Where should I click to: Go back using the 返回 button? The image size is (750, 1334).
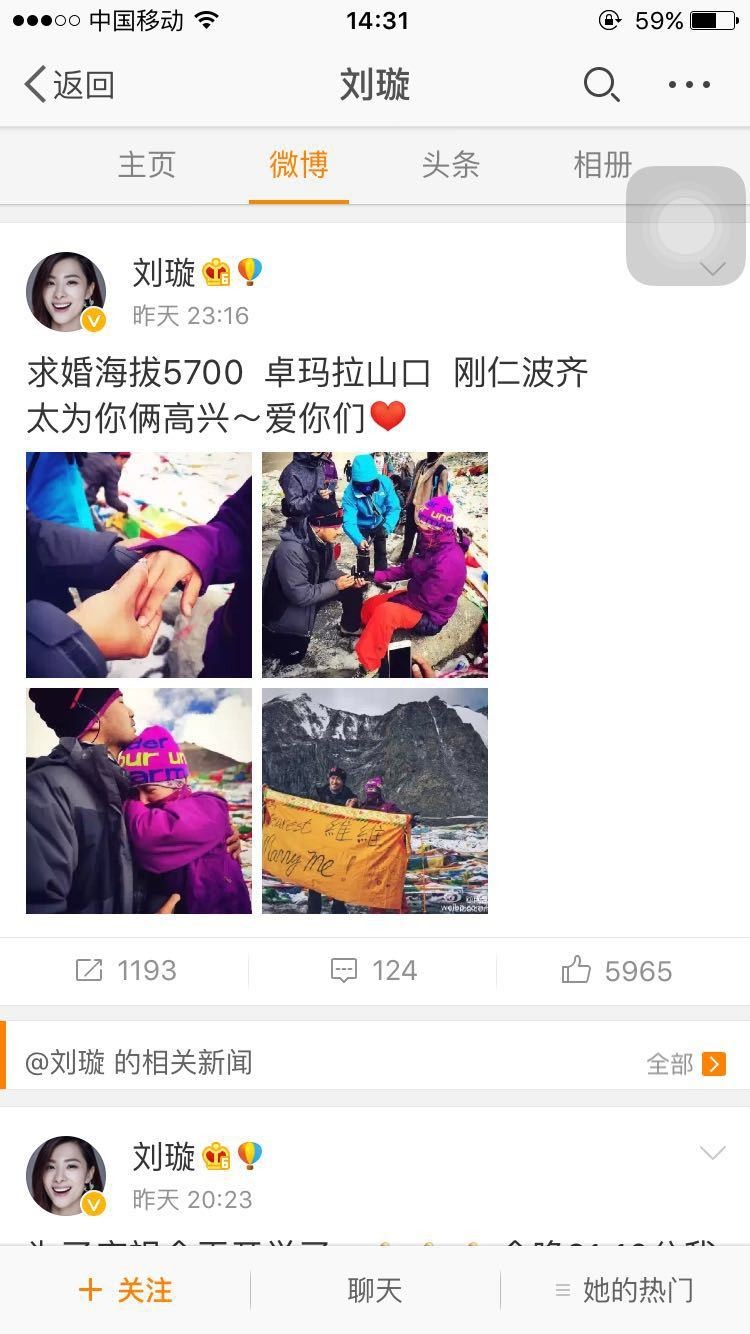(x=69, y=85)
